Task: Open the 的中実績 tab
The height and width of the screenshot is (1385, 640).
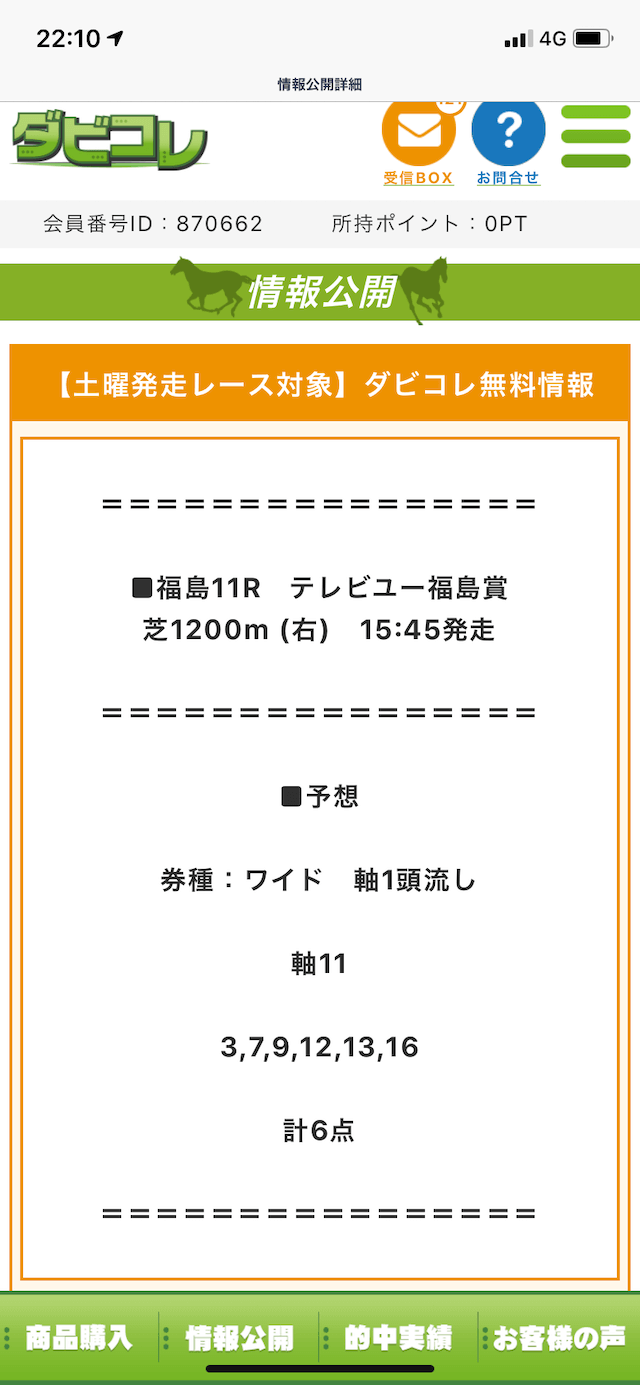Action: tap(399, 1337)
